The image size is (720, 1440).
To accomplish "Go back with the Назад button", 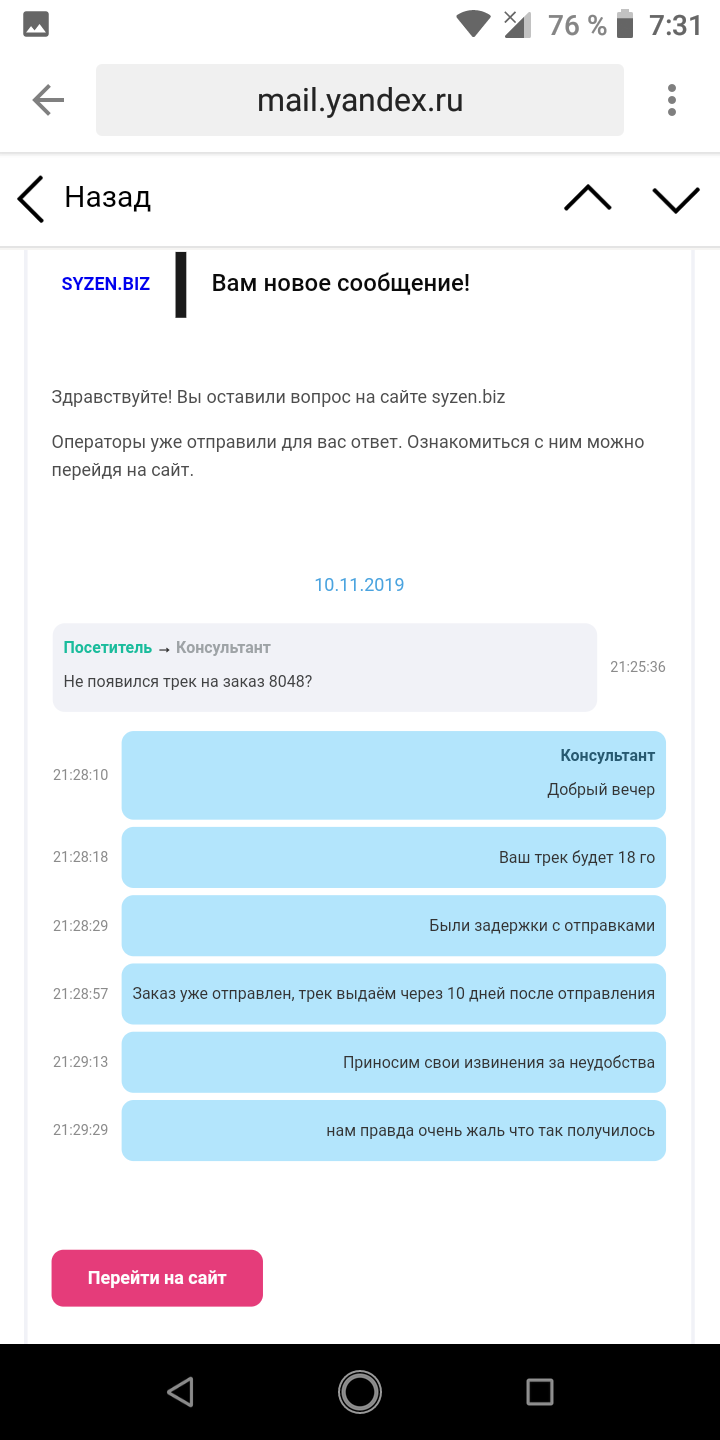I will [x=85, y=198].
